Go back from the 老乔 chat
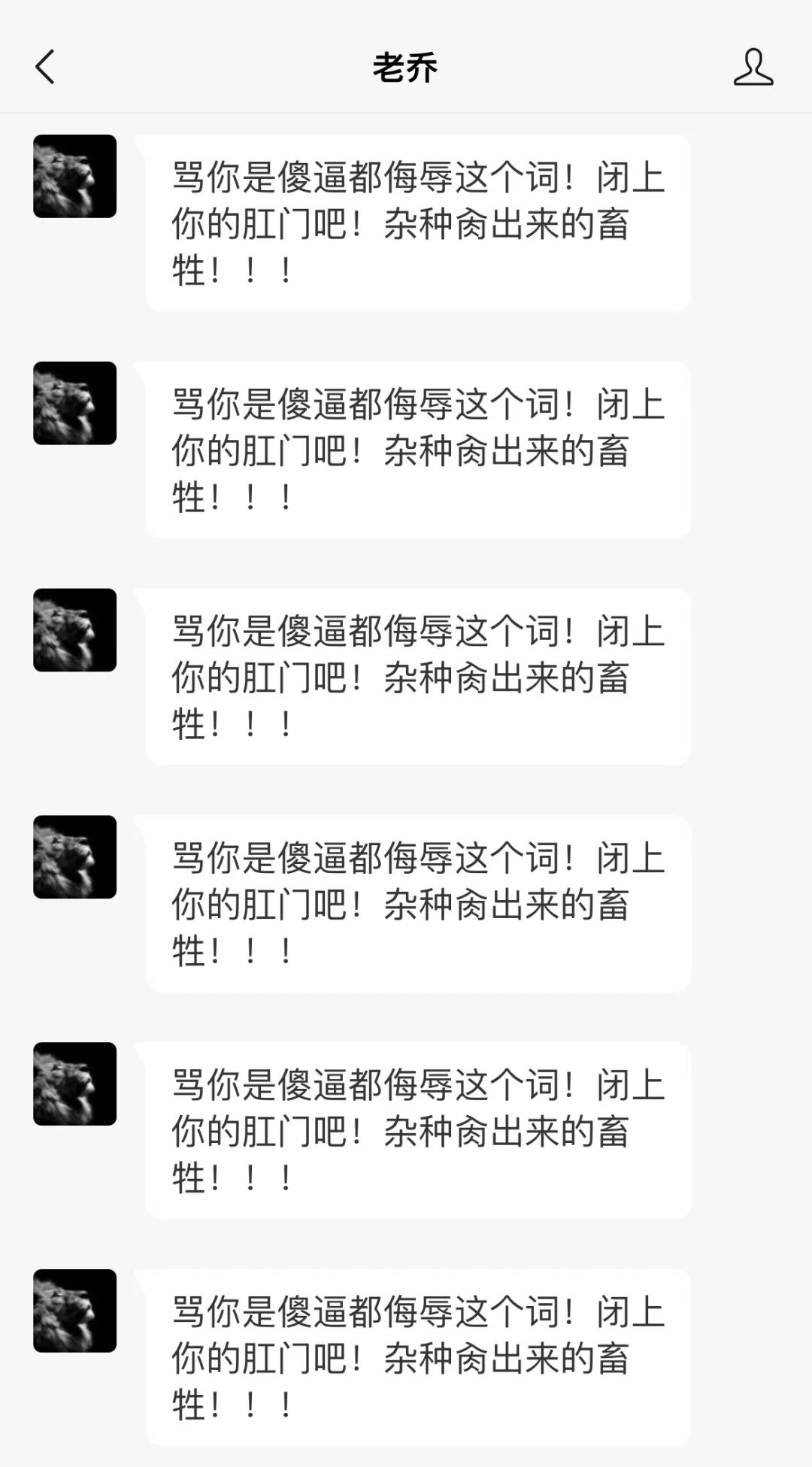Viewport: 812px width, 1467px height. coord(45,67)
